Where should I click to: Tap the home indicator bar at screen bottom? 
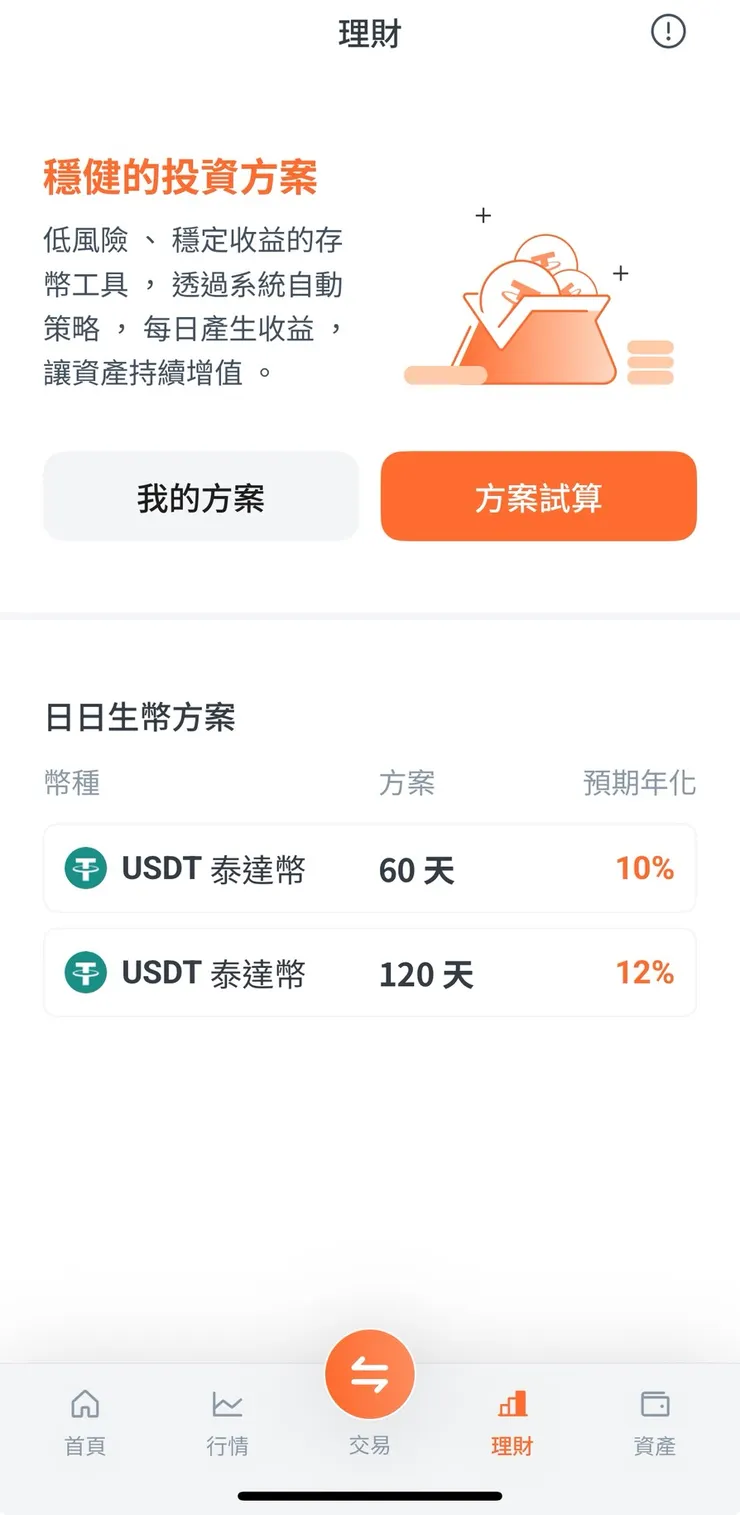pyautogui.click(x=370, y=1495)
